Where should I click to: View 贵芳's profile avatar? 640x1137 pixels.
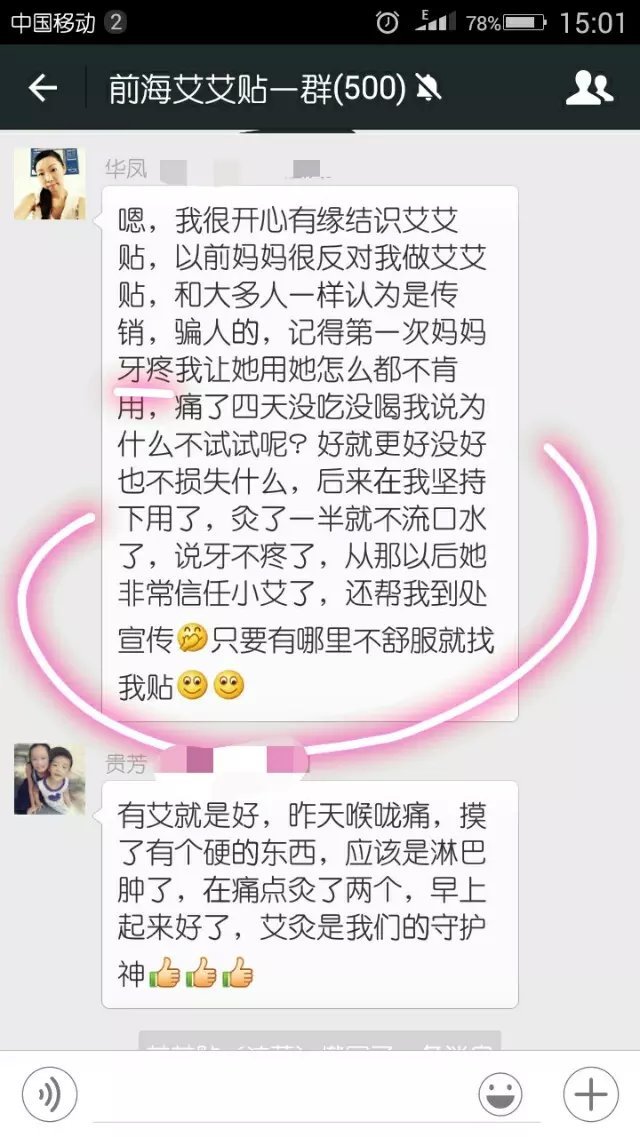(x=49, y=779)
